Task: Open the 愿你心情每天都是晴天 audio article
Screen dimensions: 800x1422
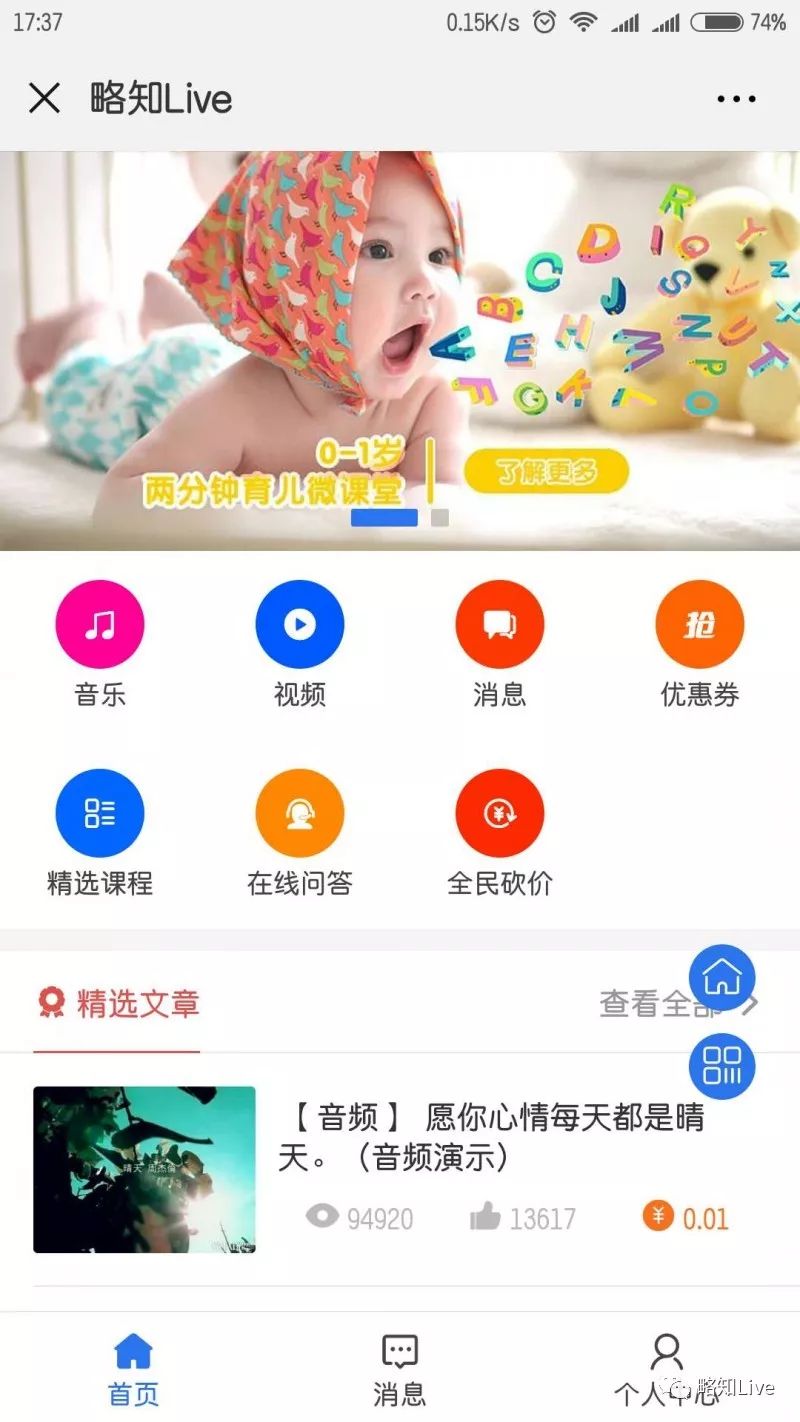Action: pos(495,1137)
